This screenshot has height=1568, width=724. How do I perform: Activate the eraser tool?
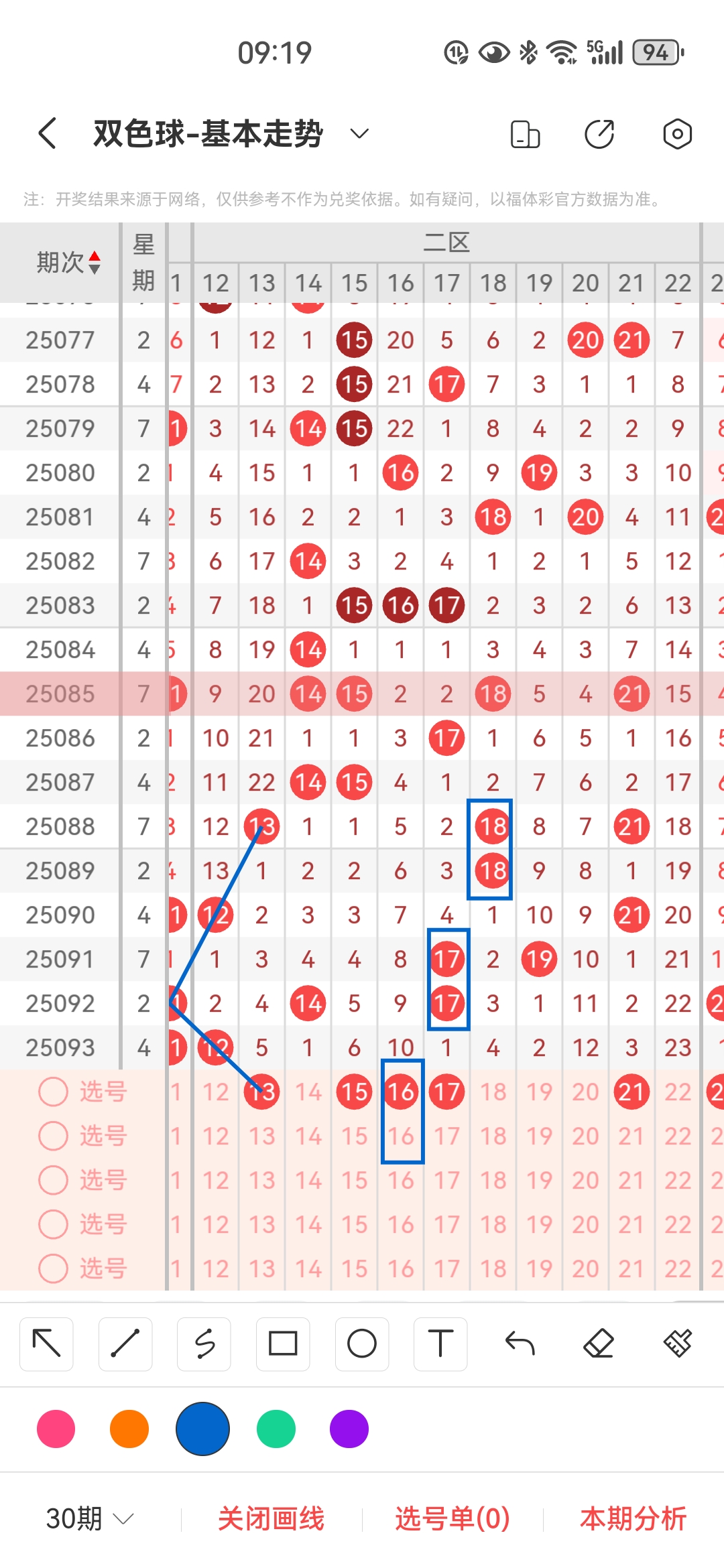click(599, 1344)
